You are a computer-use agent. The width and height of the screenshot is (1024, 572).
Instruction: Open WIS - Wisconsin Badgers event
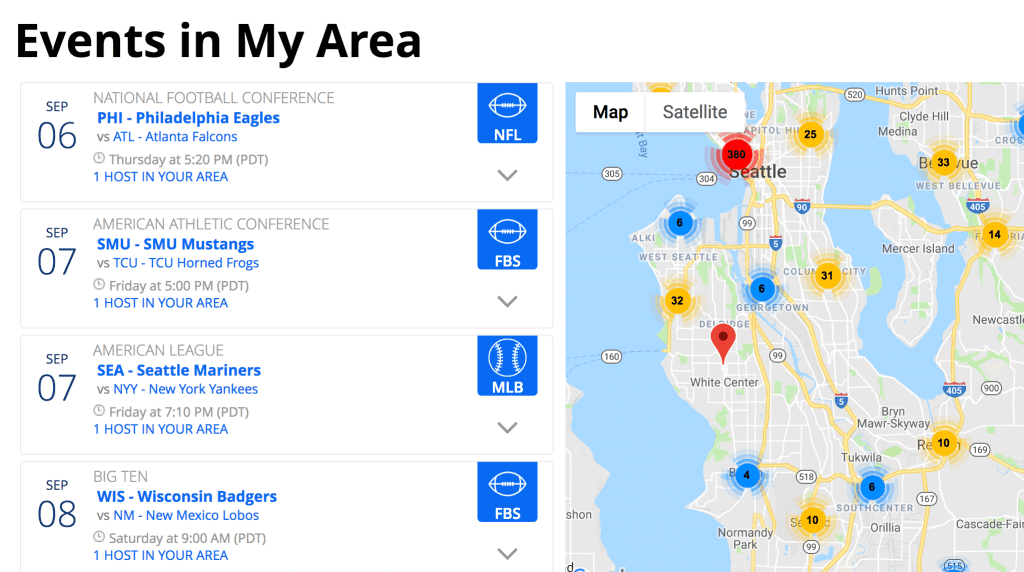pyautogui.click(x=186, y=496)
